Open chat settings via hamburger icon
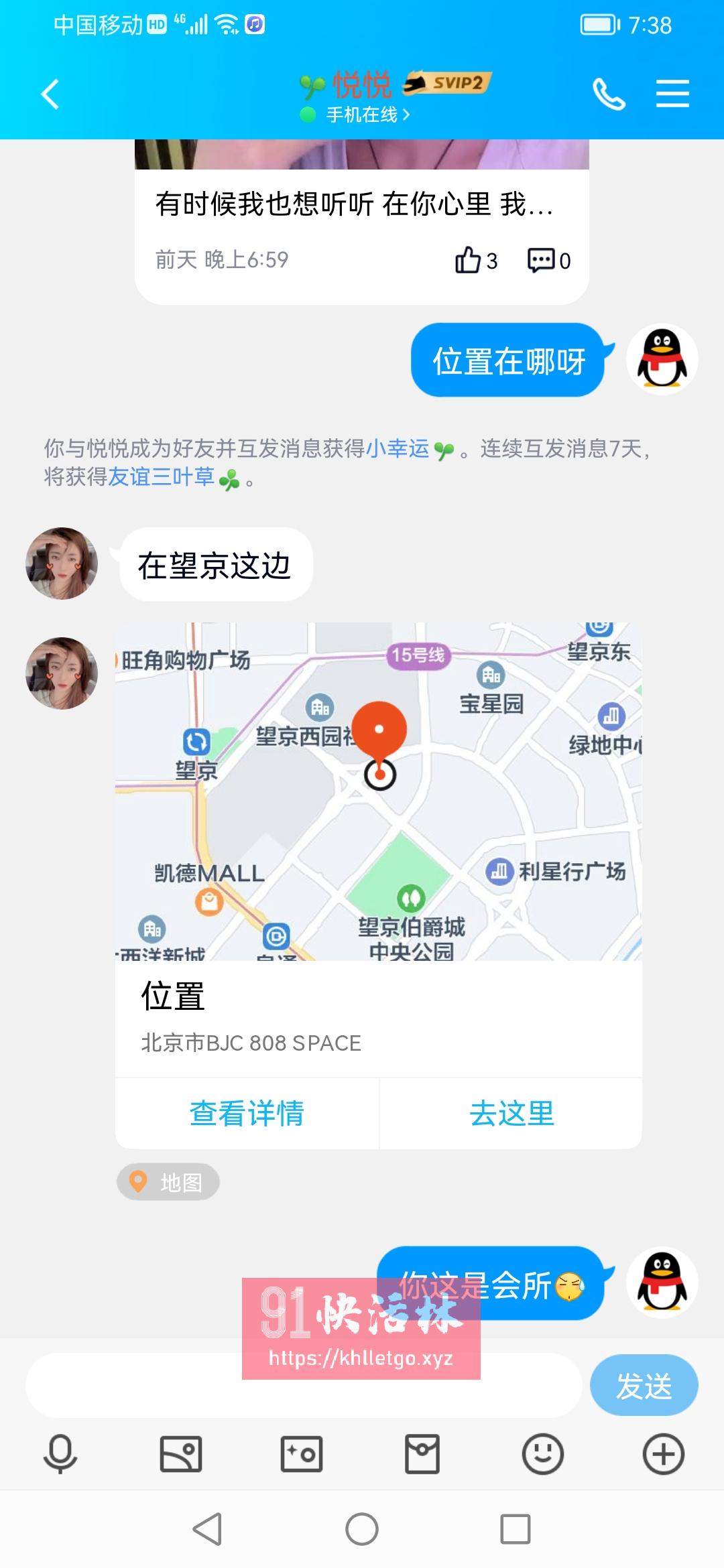Viewport: 724px width, 1568px height. [x=673, y=94]
